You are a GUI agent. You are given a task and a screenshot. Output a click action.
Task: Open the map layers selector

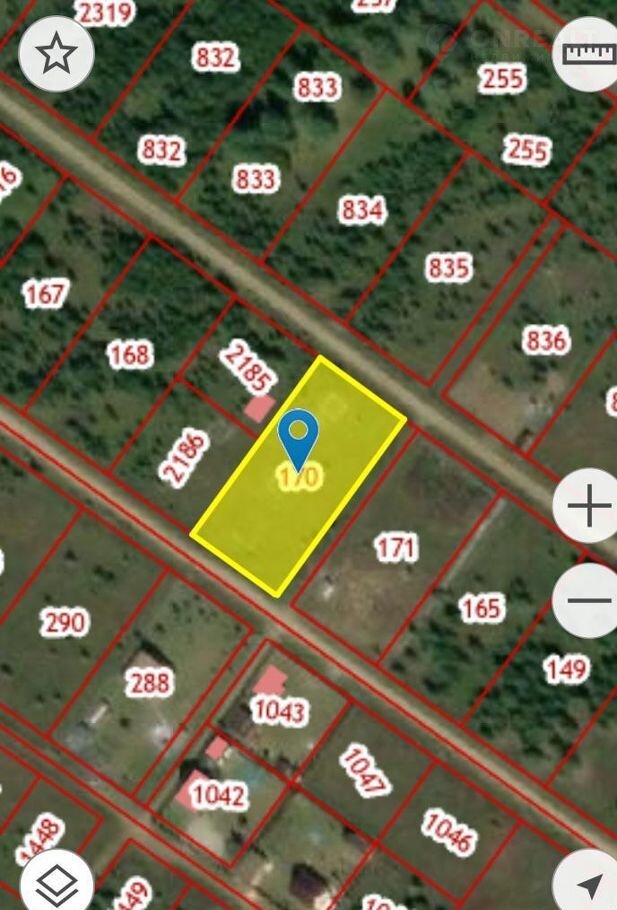tap(57, 881)
